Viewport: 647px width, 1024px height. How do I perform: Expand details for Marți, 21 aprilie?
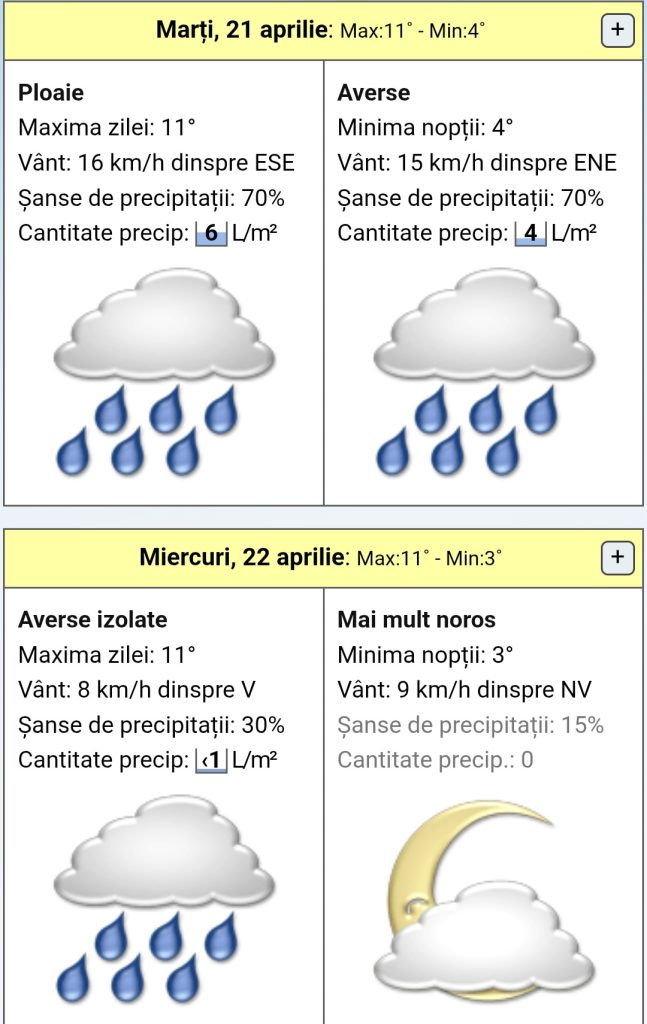click(617, 30)
